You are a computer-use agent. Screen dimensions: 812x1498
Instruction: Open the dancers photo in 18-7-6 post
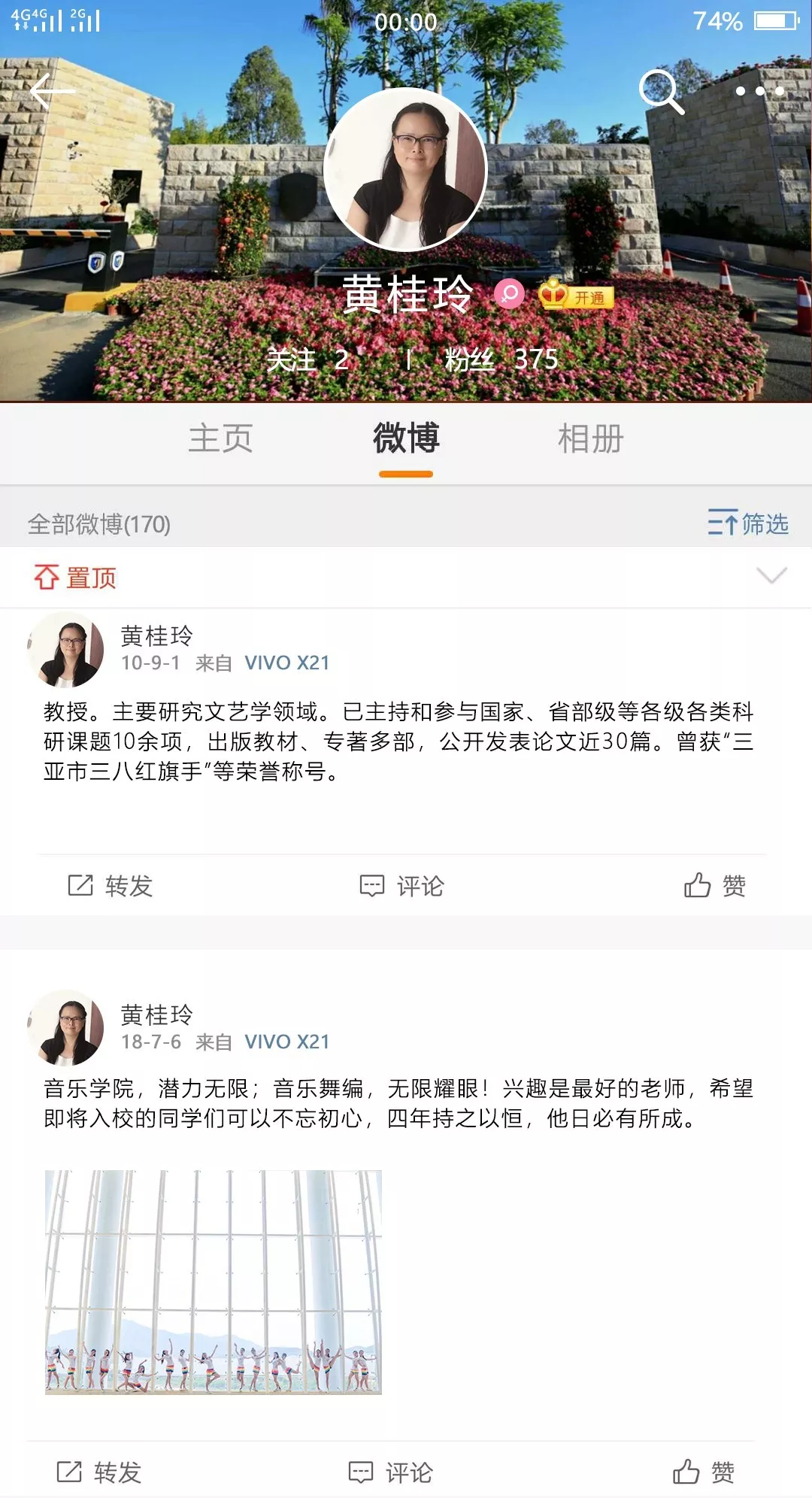tap(214, 1282)
